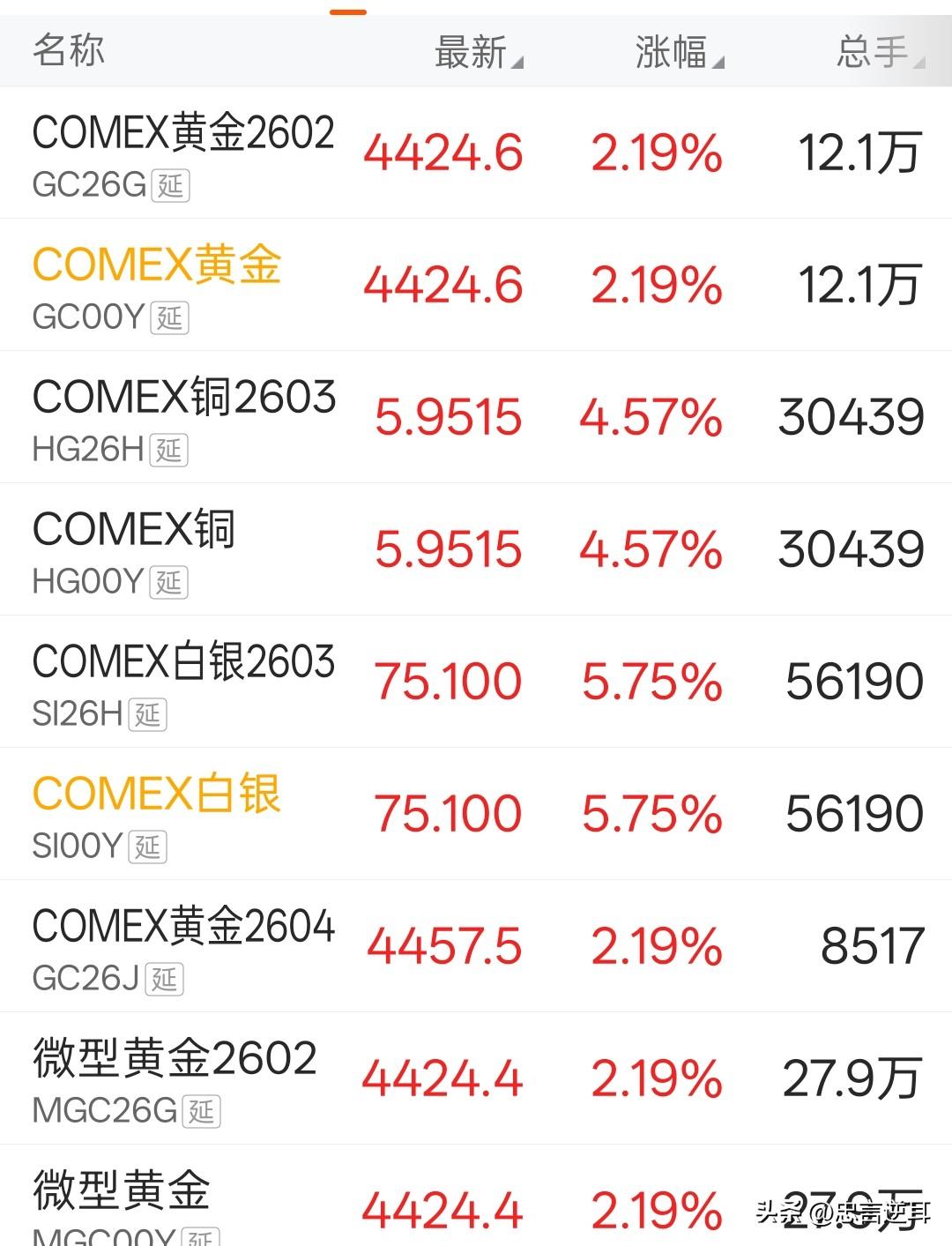The image size is (952, 1246).
Task: Select the COMEX白银2603 (SI26H) row
Action: 183,682
